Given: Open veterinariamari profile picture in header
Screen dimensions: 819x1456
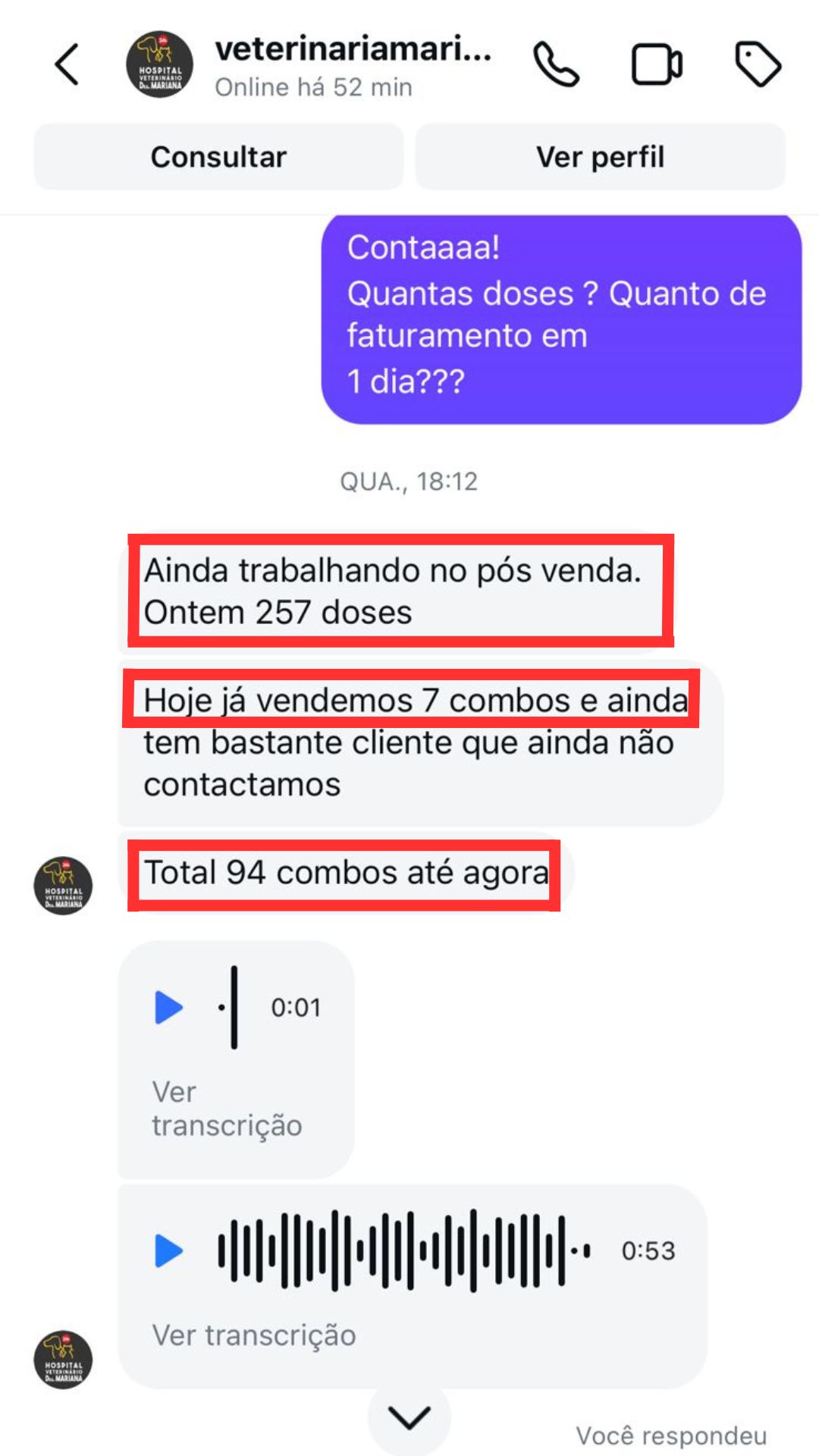Looking at the screenshot, I should [x=159, y=64].
